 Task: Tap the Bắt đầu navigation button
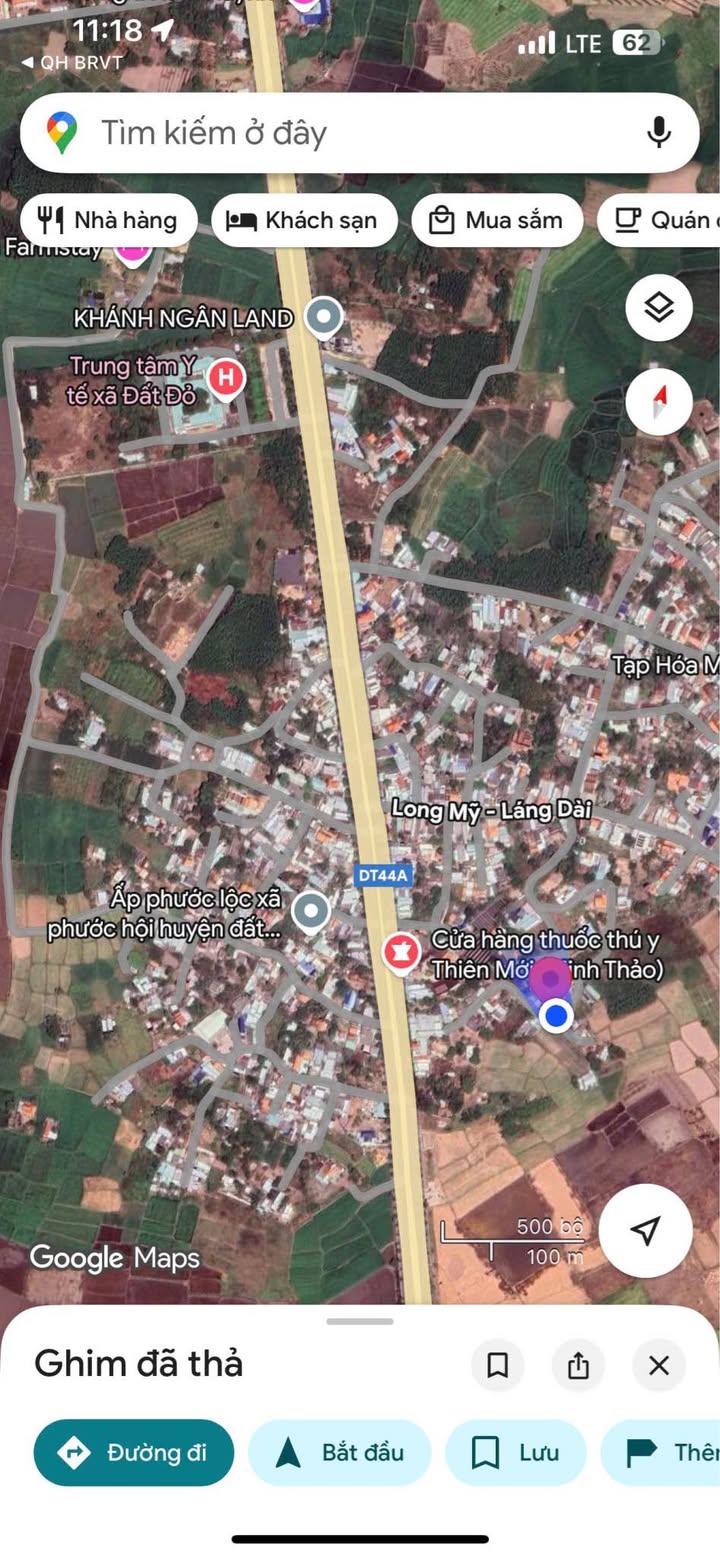[339, 1452]
